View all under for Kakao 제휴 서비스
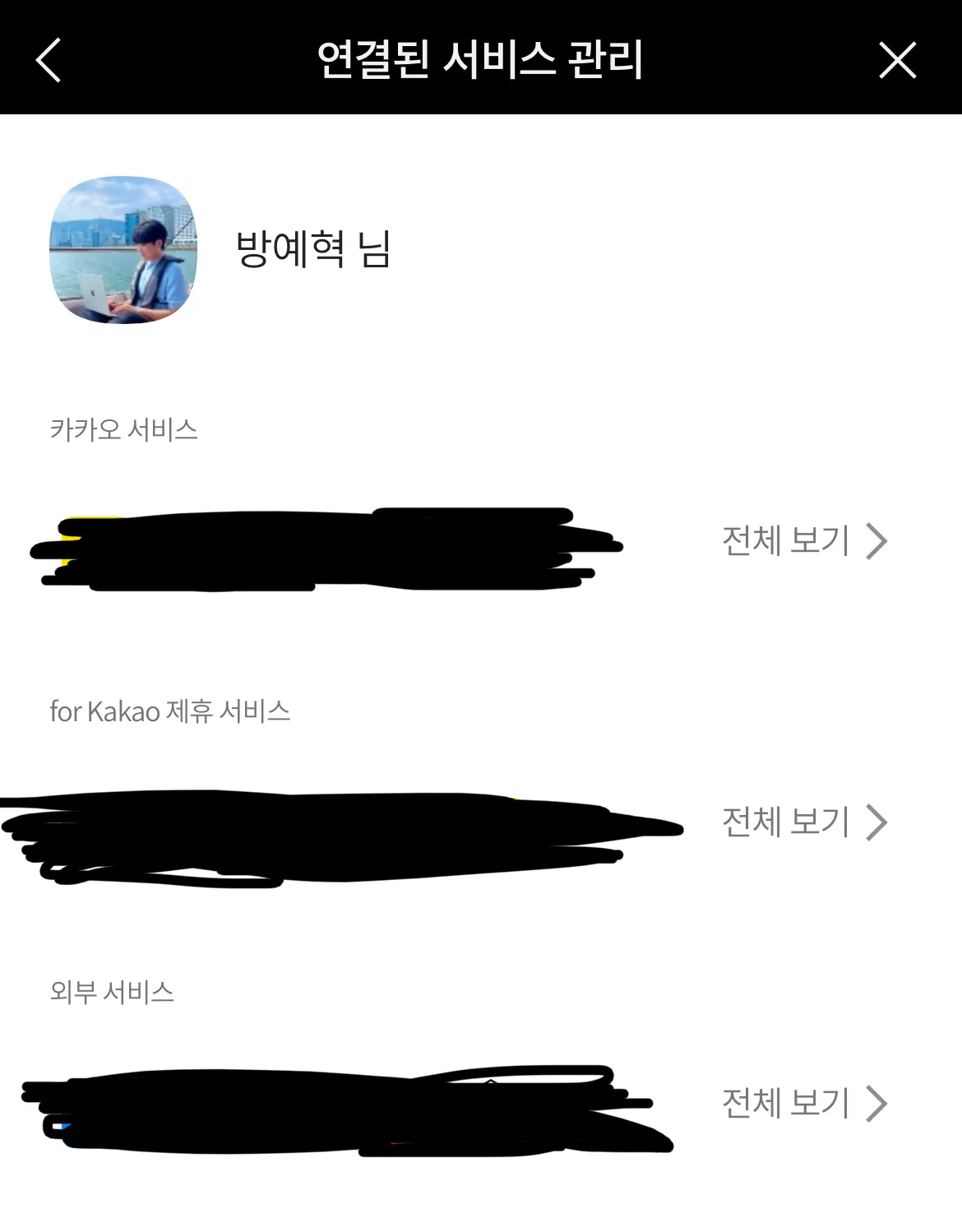Viewport: 962px width, 1232px height. [x=804, y=822]
